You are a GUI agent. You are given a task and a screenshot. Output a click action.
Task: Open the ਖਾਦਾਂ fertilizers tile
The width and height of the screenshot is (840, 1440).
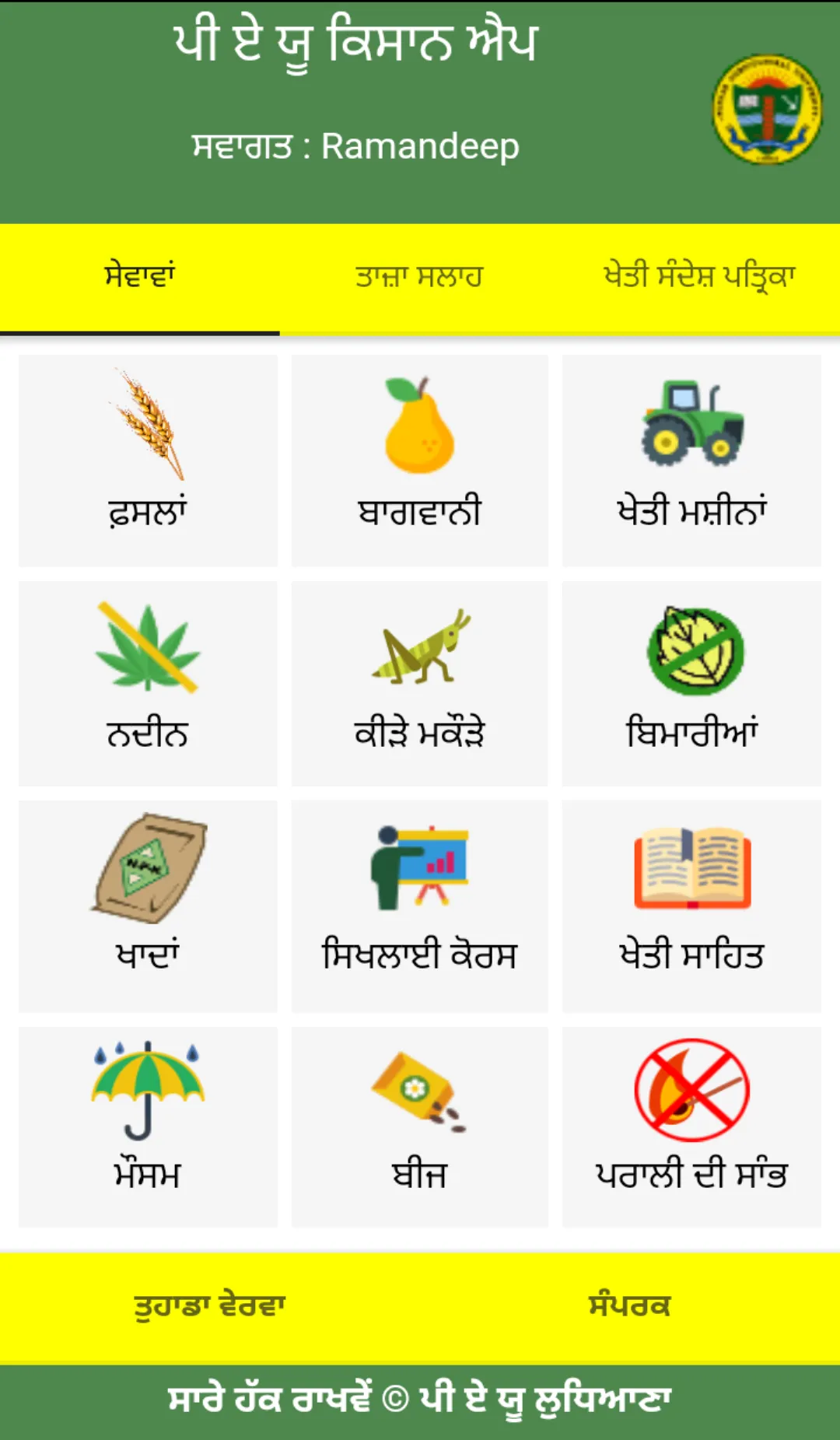[148, 906]
